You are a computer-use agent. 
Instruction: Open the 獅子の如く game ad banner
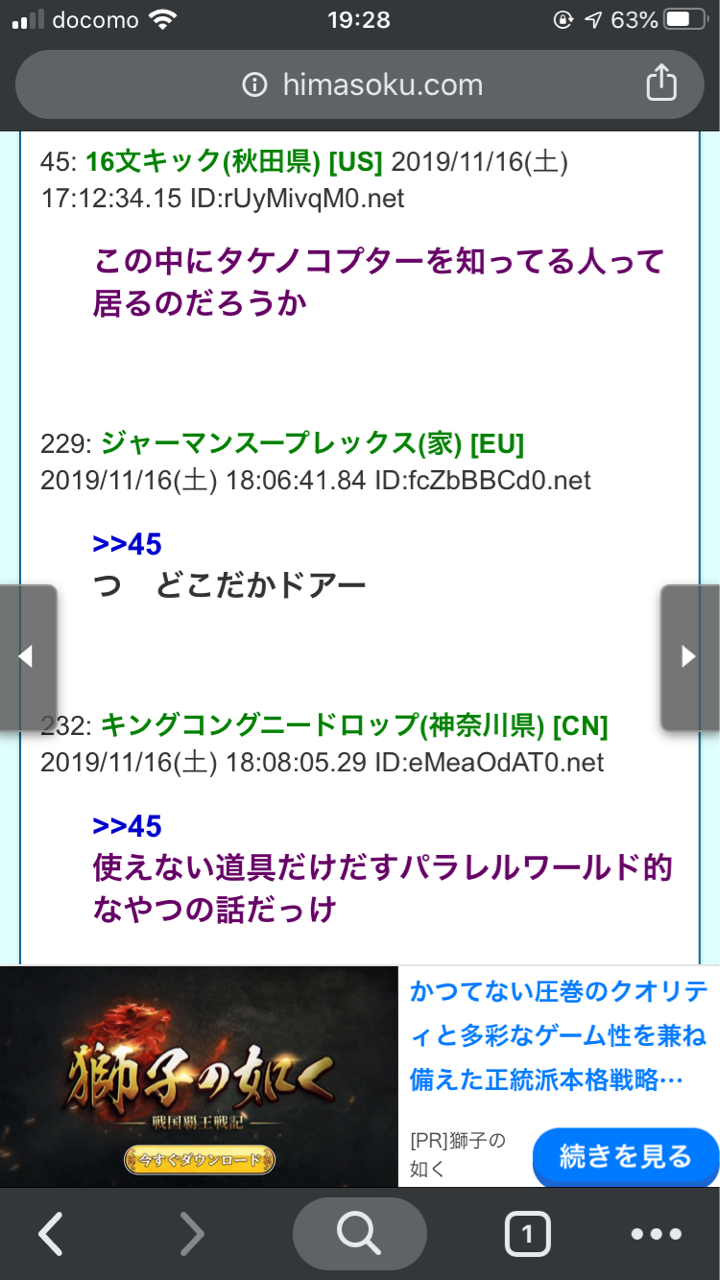199,1076
